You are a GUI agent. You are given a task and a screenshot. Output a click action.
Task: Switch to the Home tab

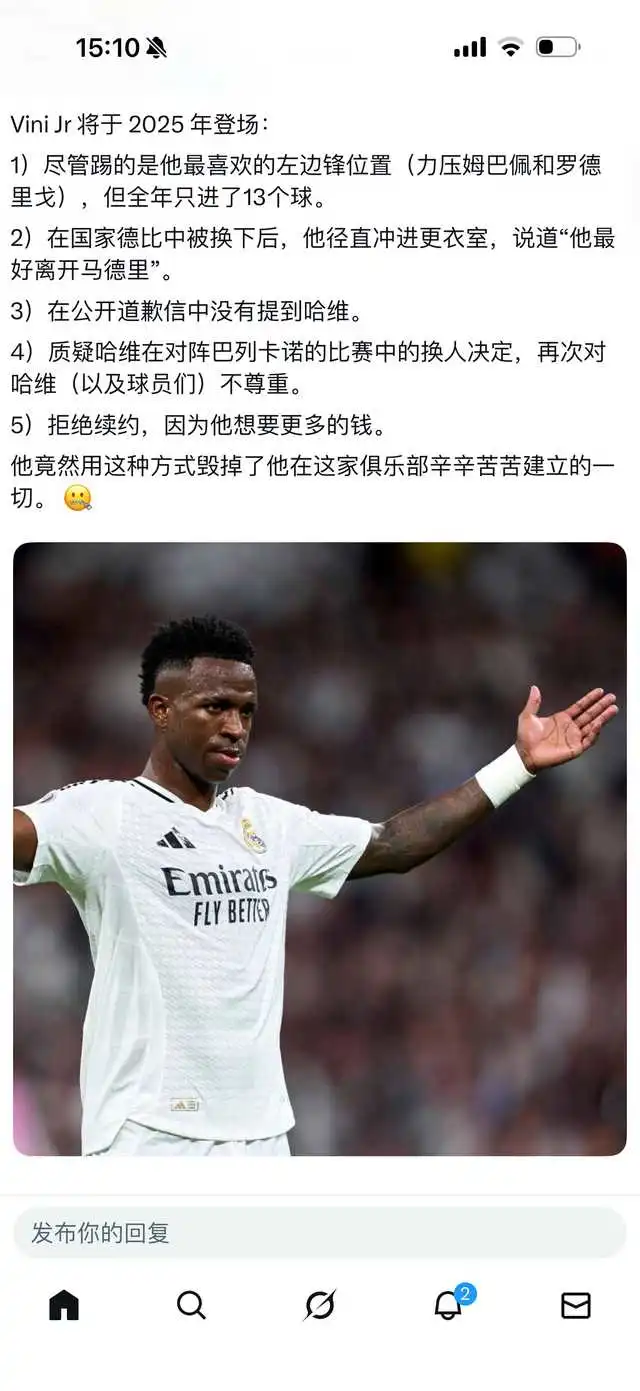(x=64, y=1305)
